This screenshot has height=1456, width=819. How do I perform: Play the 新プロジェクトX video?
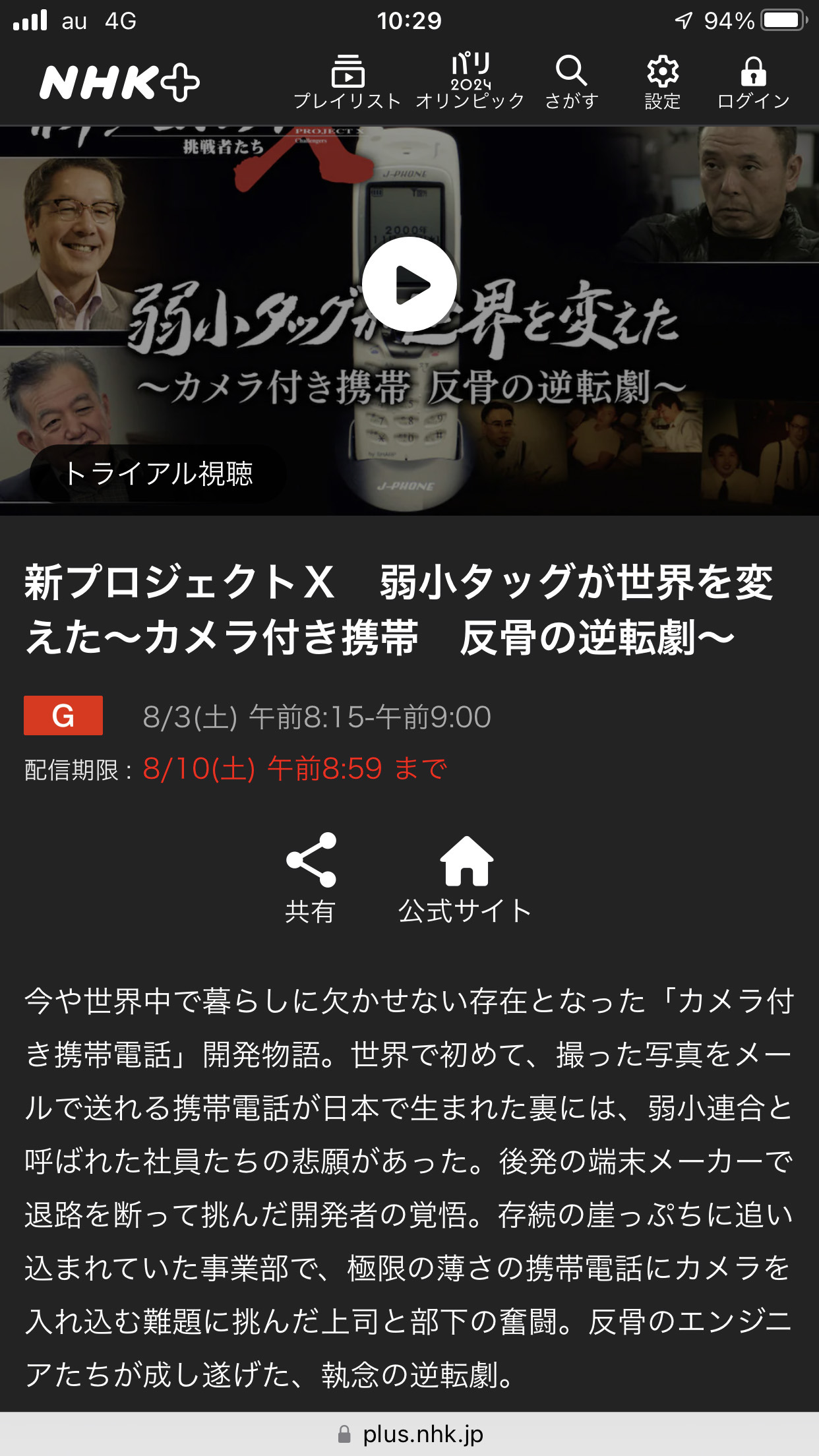point(409,284)
